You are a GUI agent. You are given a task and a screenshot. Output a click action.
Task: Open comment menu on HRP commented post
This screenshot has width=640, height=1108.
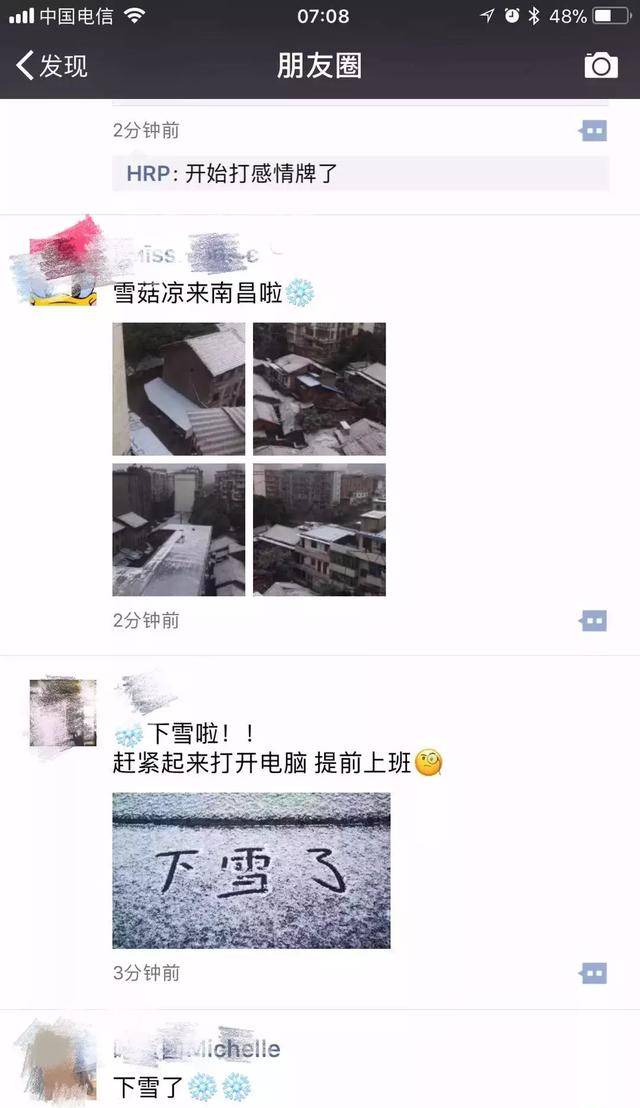[x=593, y=131]
